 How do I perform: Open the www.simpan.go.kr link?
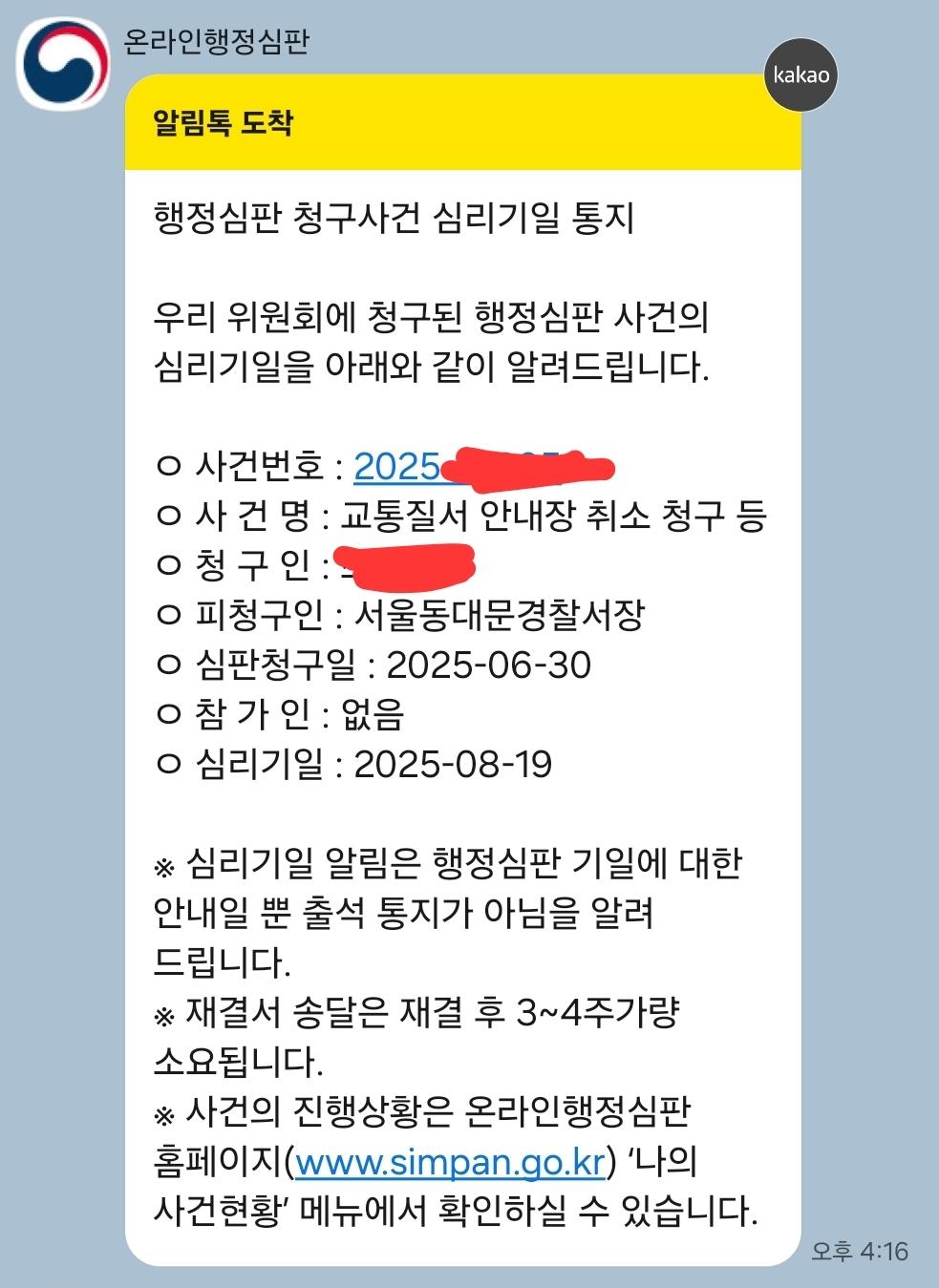coord(451,1162)
